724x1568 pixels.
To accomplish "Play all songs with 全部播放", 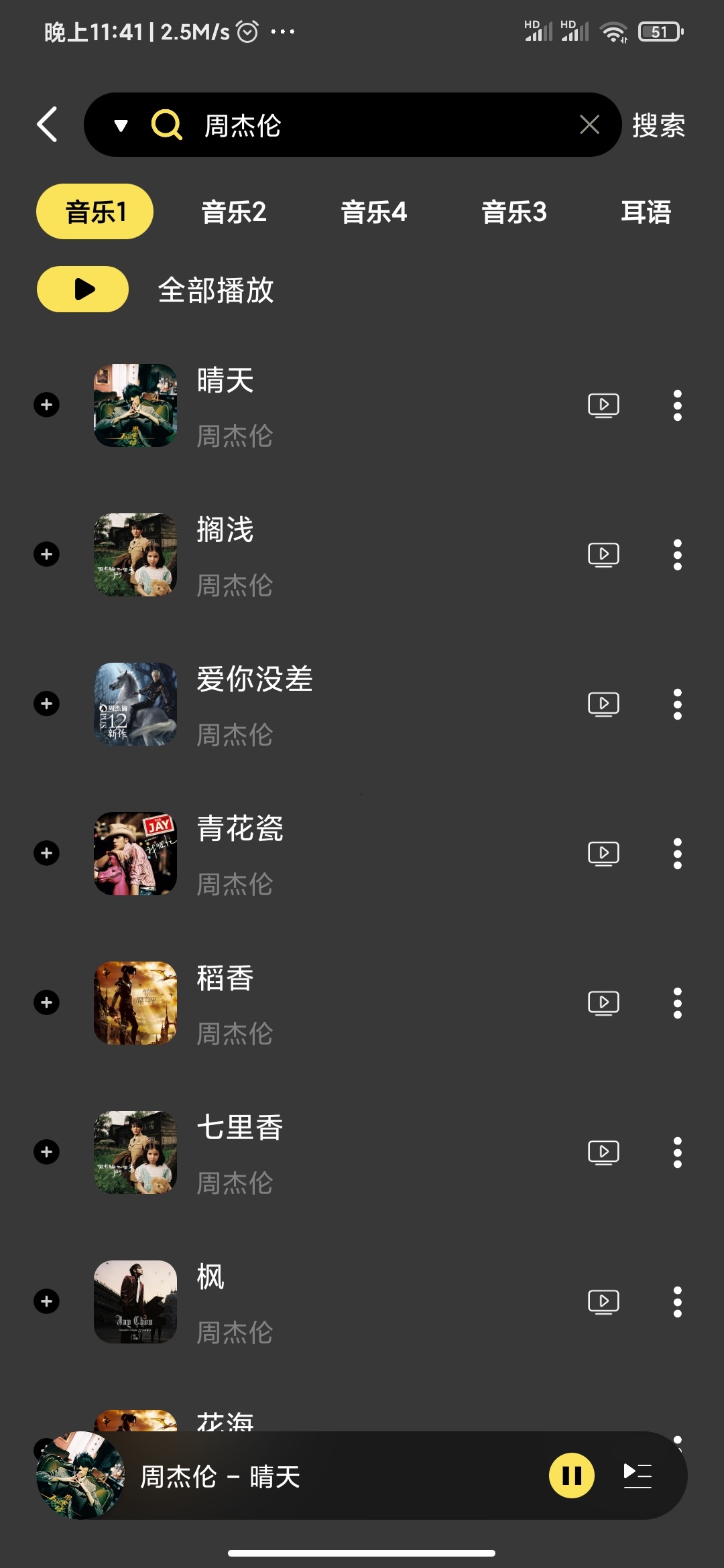I will (x=82, y=289).
